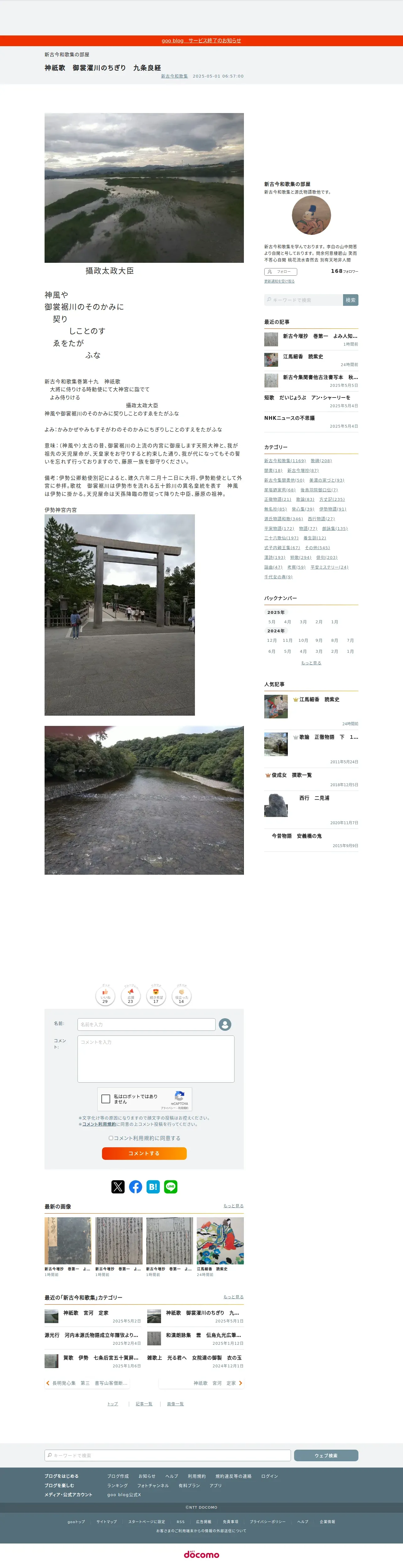Tap the フォロー button to follow this blog

coord(280,272)
